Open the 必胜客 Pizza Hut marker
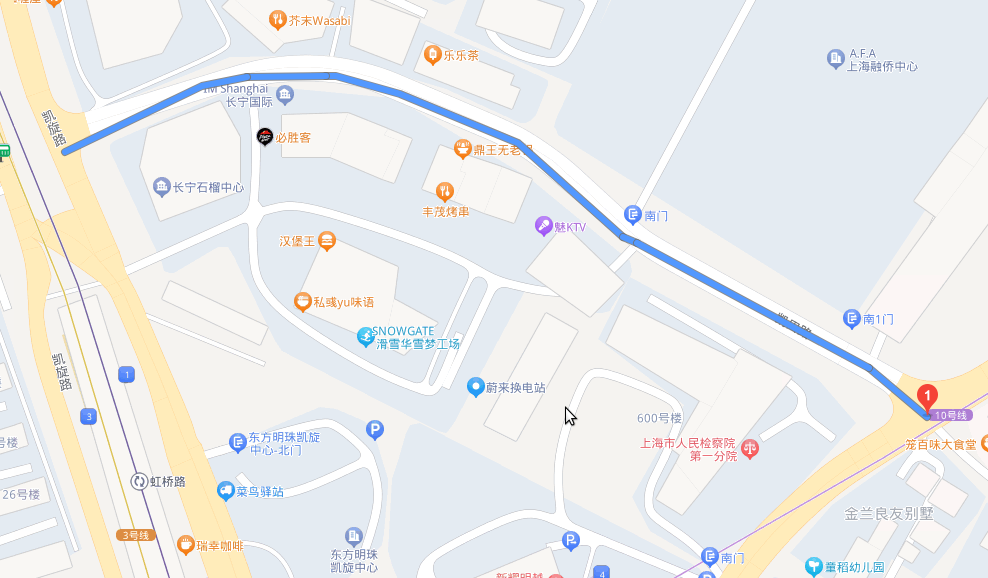The width and height of the screenshot is (988, 578). [x=264, y=137]
